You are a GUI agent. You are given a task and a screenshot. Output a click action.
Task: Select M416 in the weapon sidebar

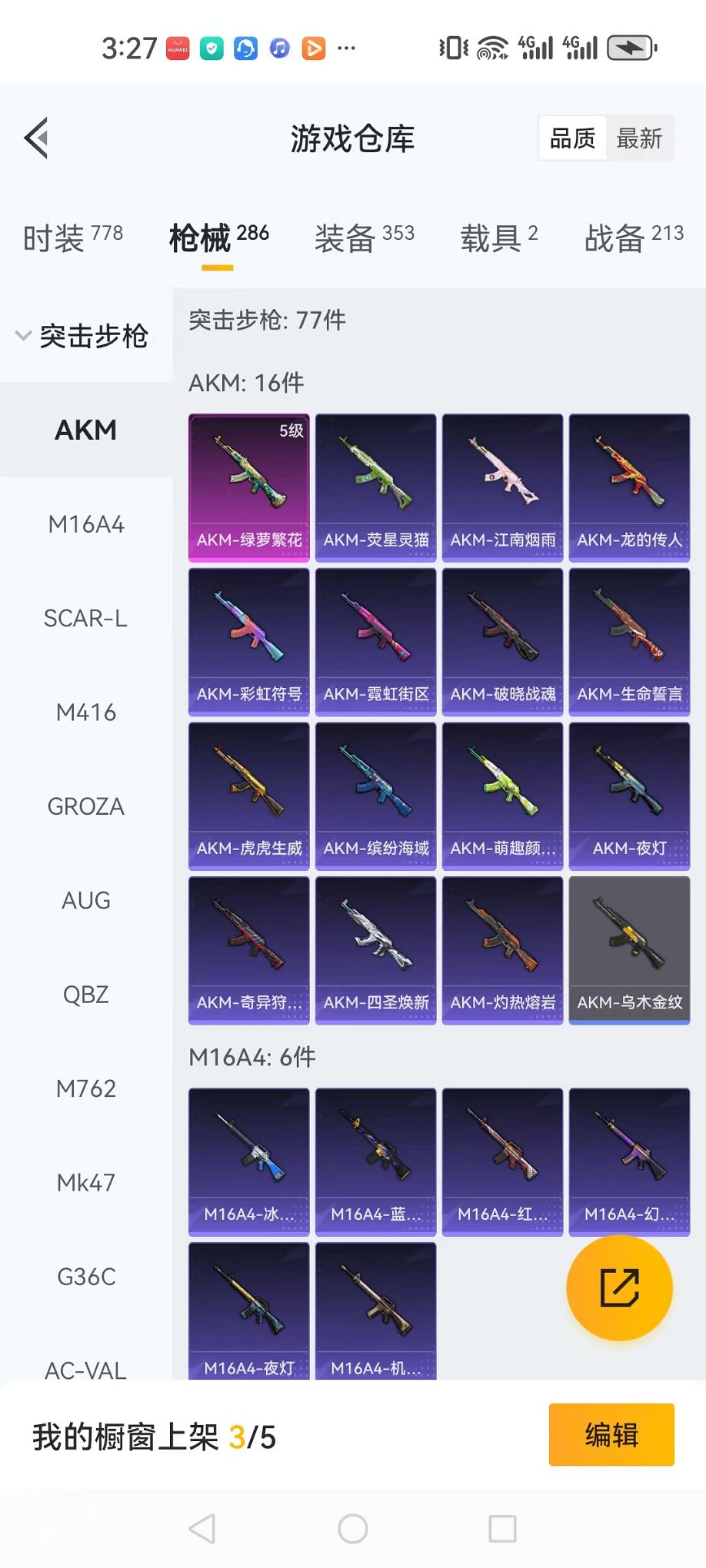coord(86,713)
